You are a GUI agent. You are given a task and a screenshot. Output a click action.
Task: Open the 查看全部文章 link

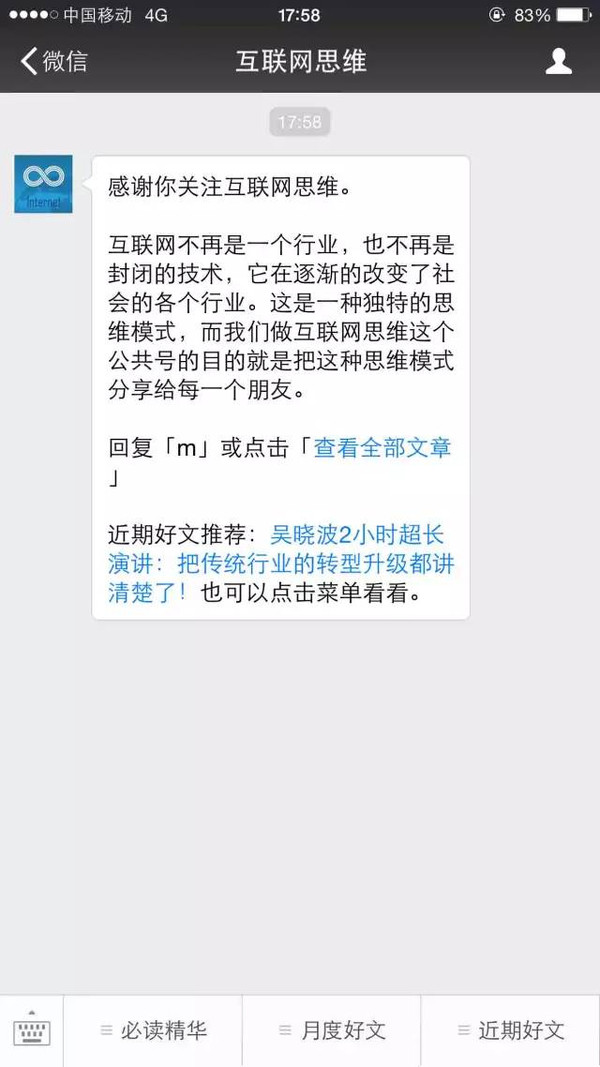click(x=382, y=447)
